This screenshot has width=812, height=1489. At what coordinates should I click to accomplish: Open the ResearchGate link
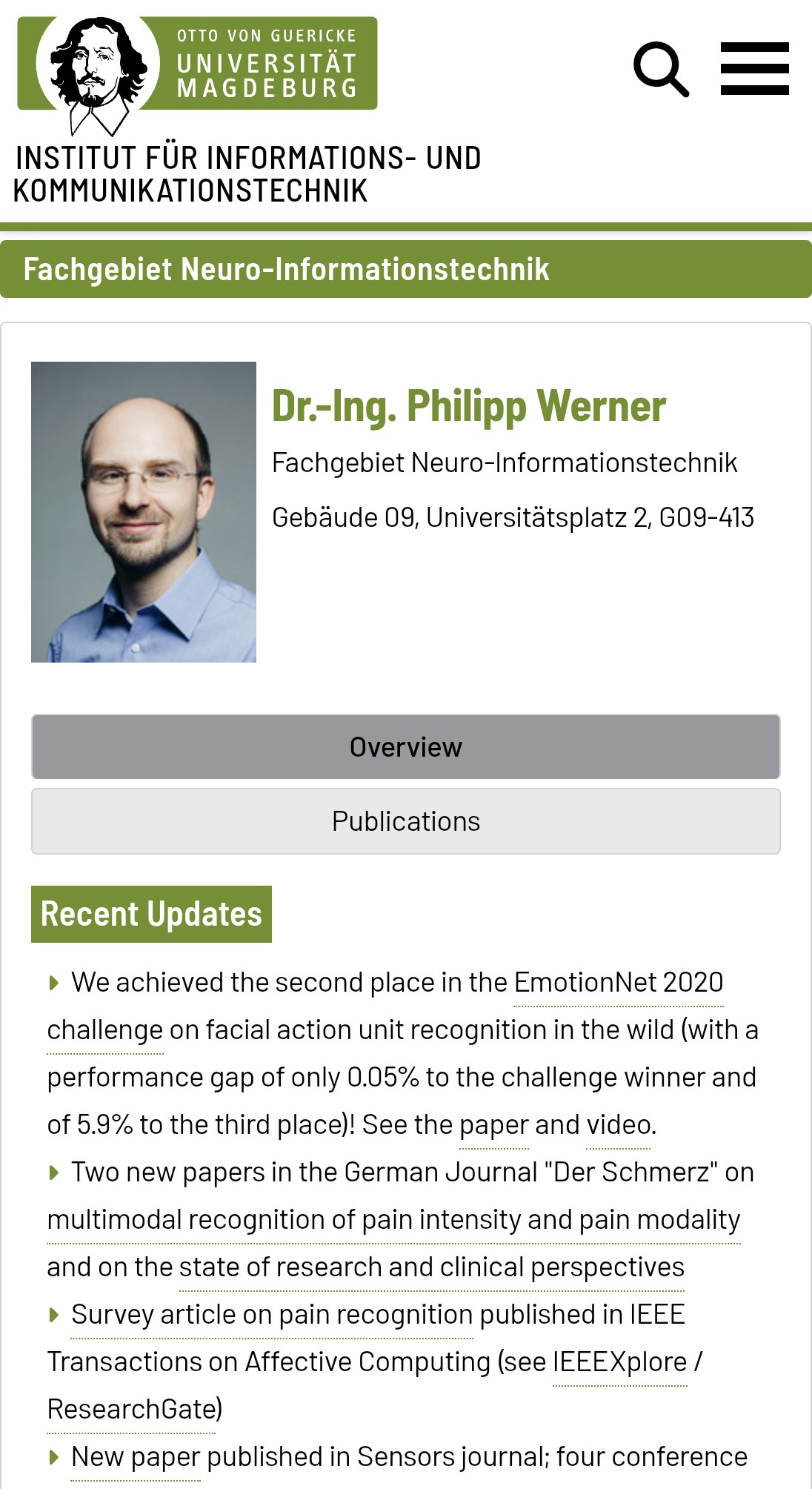tap(132, 1410)
